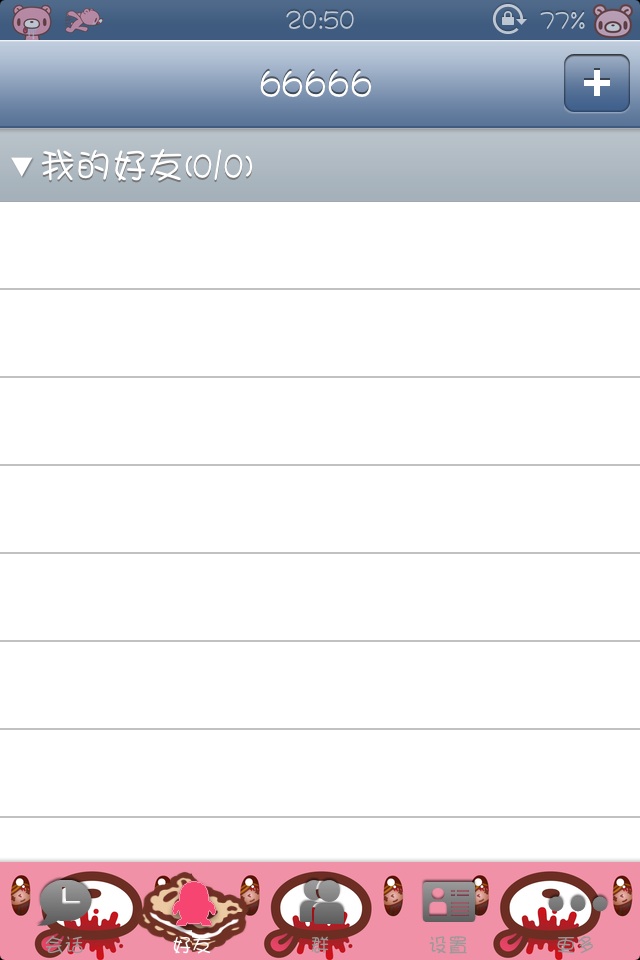This screenshot has width=640, height=960.
Task: Go to the 设置 tab
Action: pyautogui.click(x=448, y=910)
